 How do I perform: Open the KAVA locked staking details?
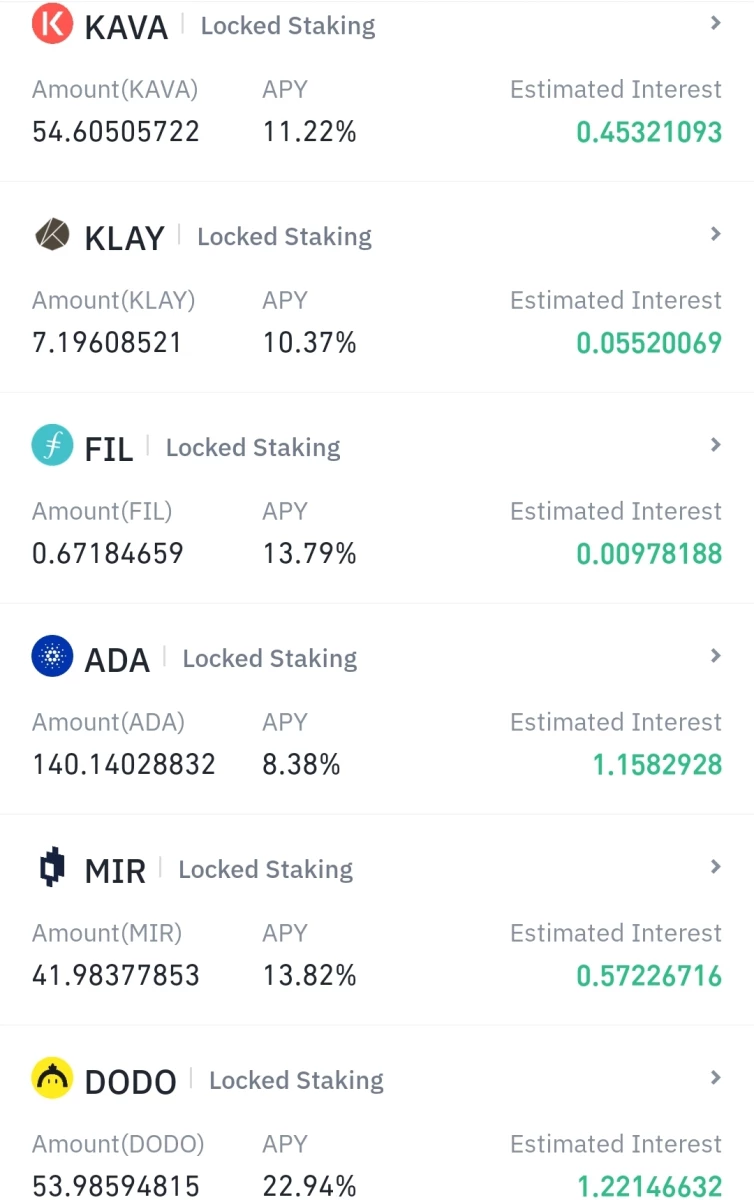pyautogui.click(x=377, y=90)
